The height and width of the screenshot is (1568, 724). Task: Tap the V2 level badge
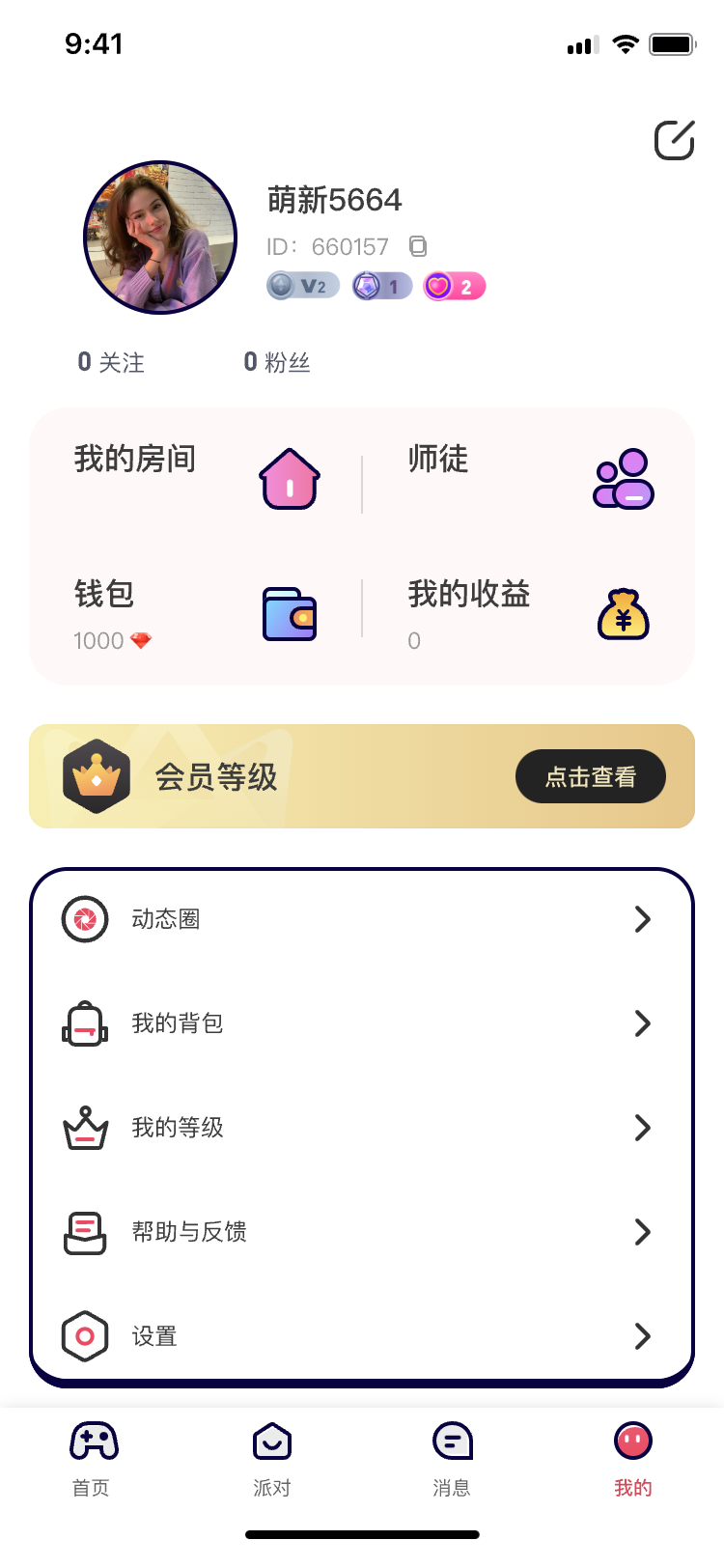[302, 286]
